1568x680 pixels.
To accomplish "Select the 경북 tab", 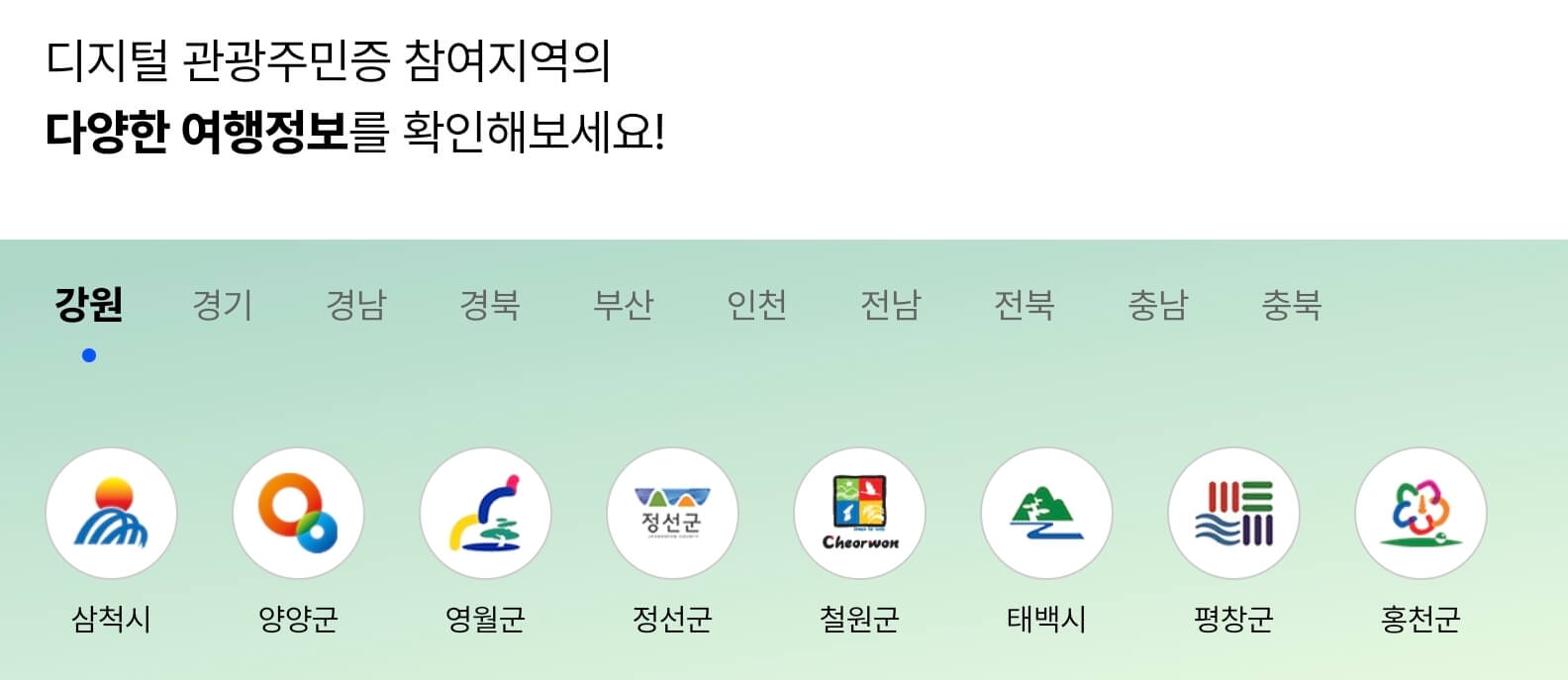I will click(490, 305).
